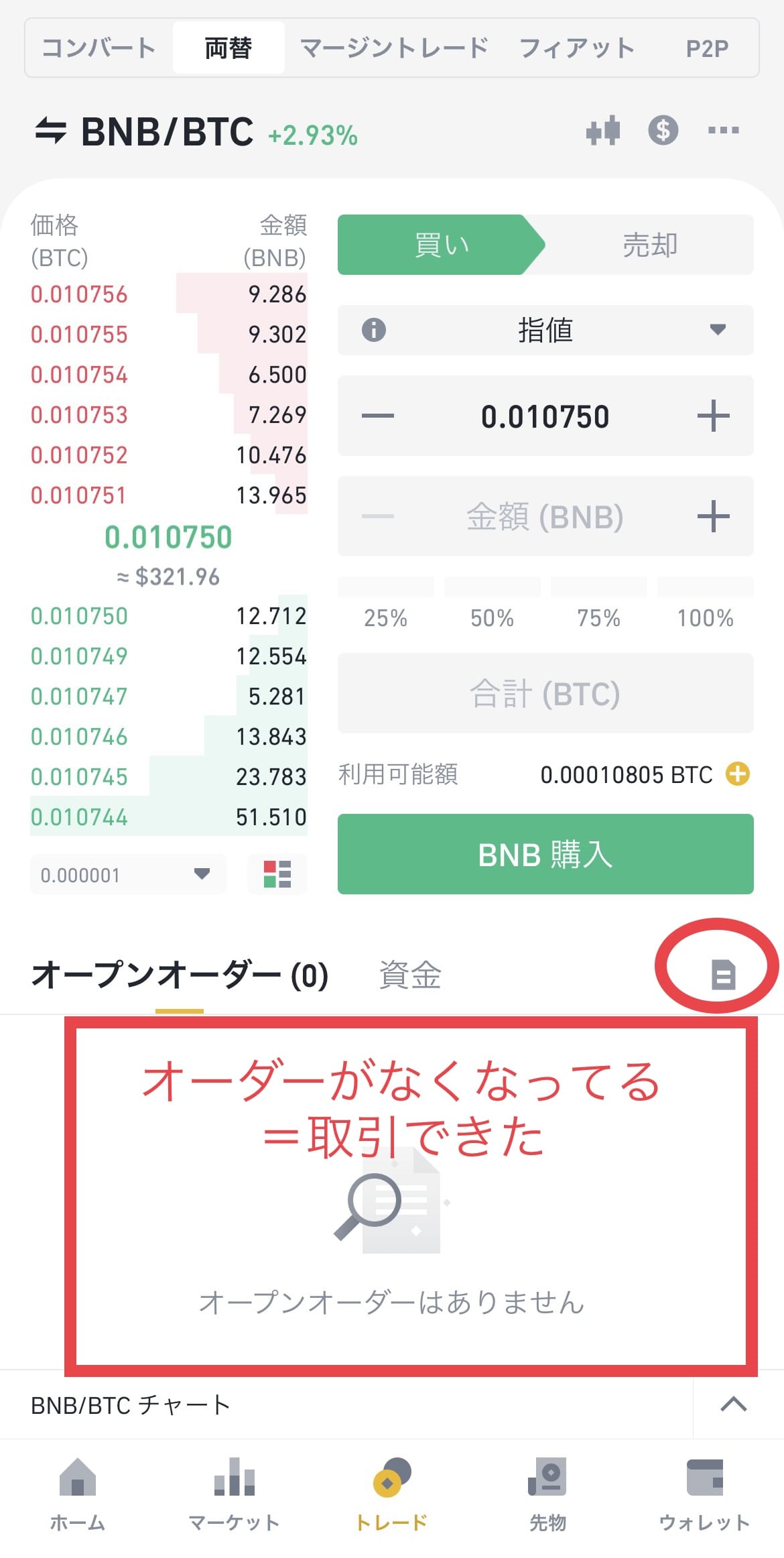Viewport: 784px width, 1558px height.
Task: Switch to the コンバート tab
Action: tap(99, 48)
